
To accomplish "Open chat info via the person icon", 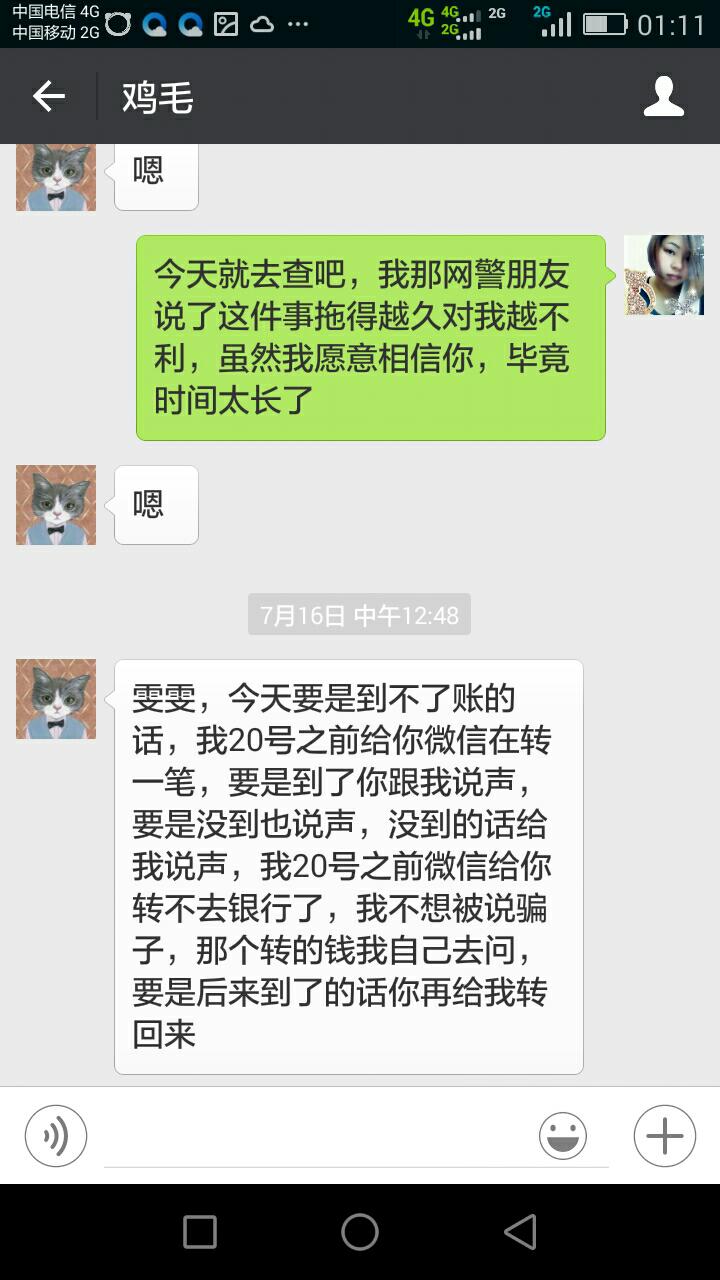I will (663, 96).
